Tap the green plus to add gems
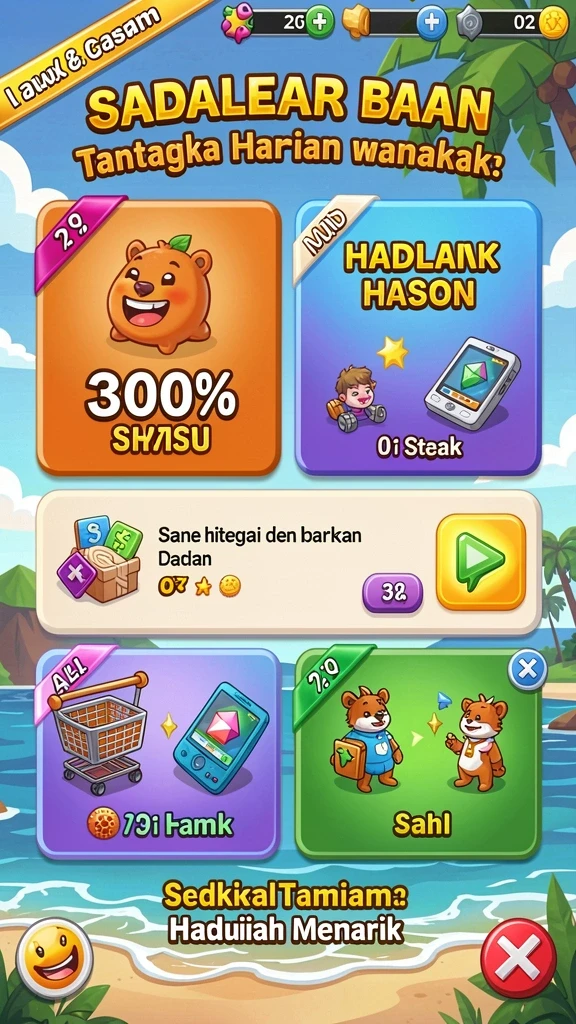 click(319, 23)
